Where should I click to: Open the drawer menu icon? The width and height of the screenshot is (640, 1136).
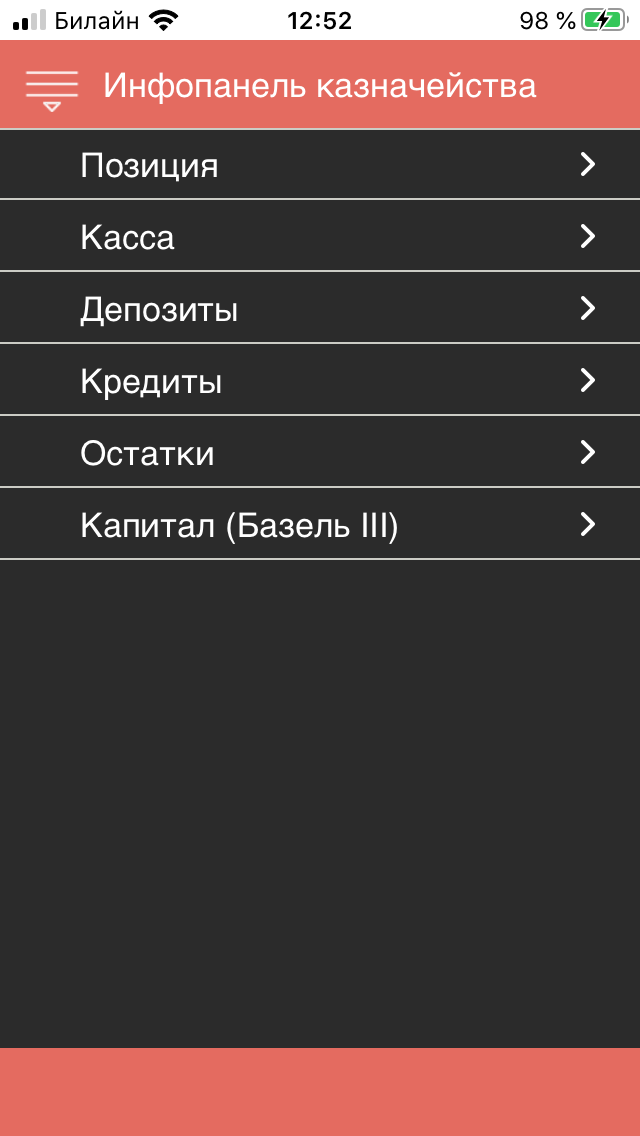(x=51, y=90)
